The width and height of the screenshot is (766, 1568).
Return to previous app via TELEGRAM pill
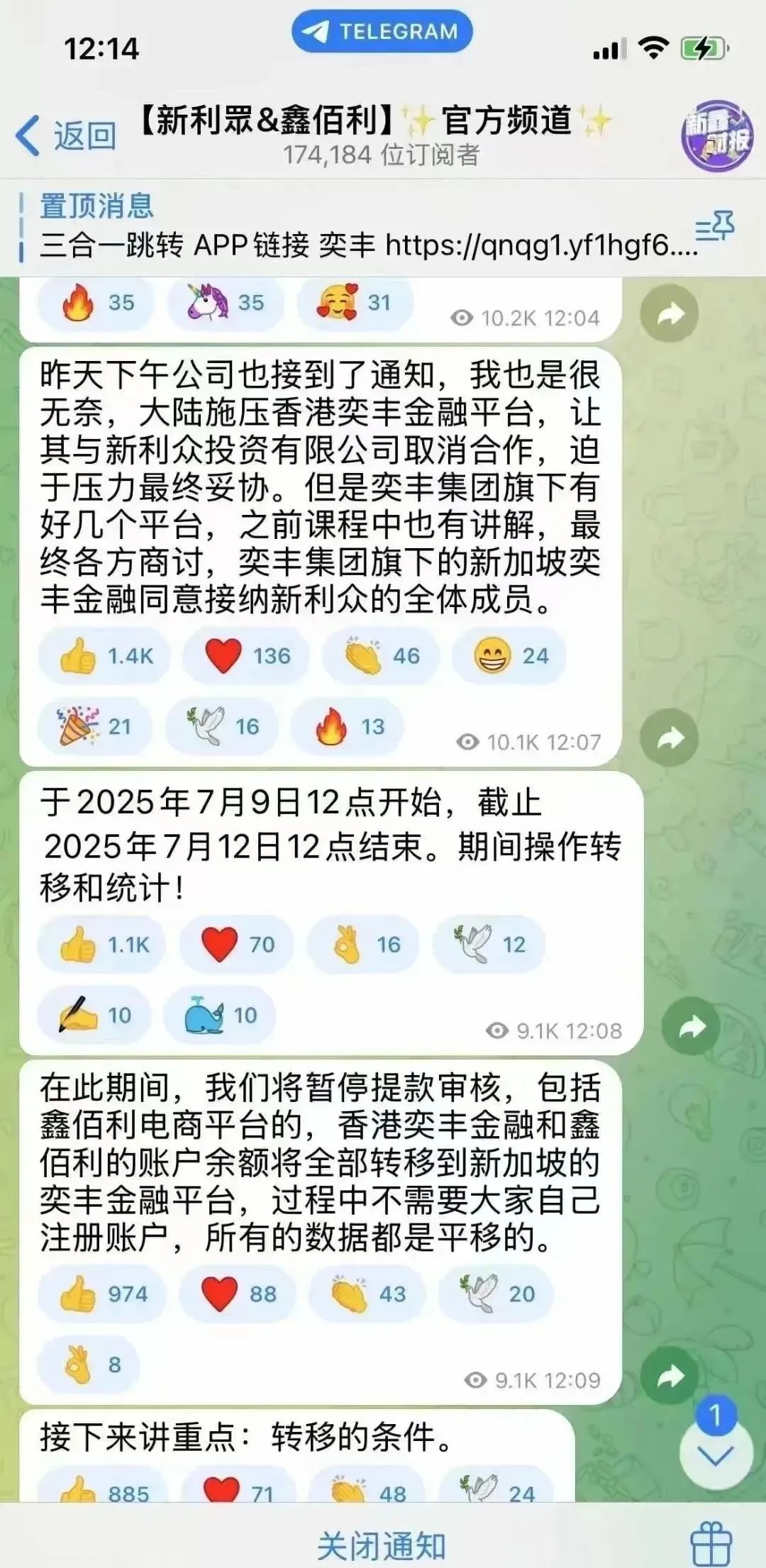pos(382,32)
